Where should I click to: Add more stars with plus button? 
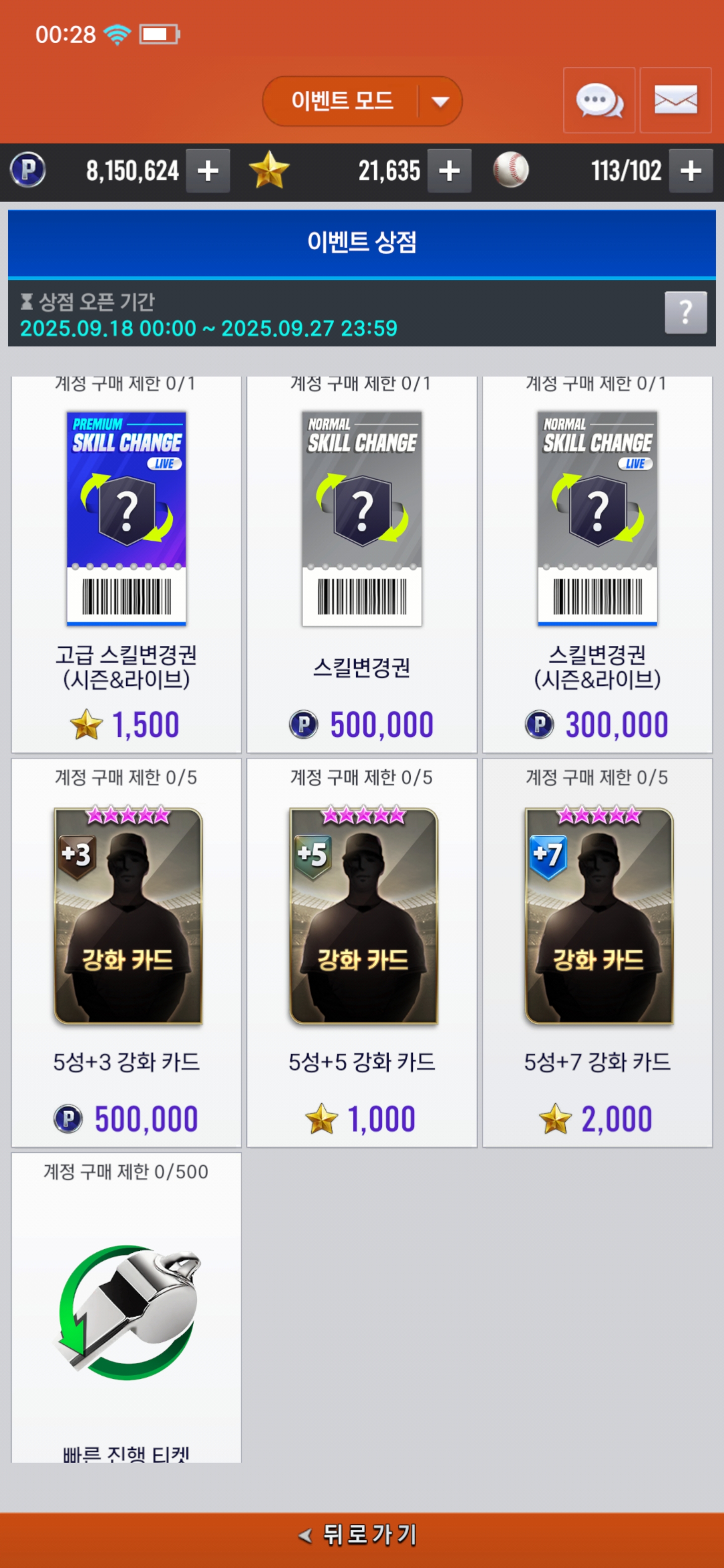449,171
